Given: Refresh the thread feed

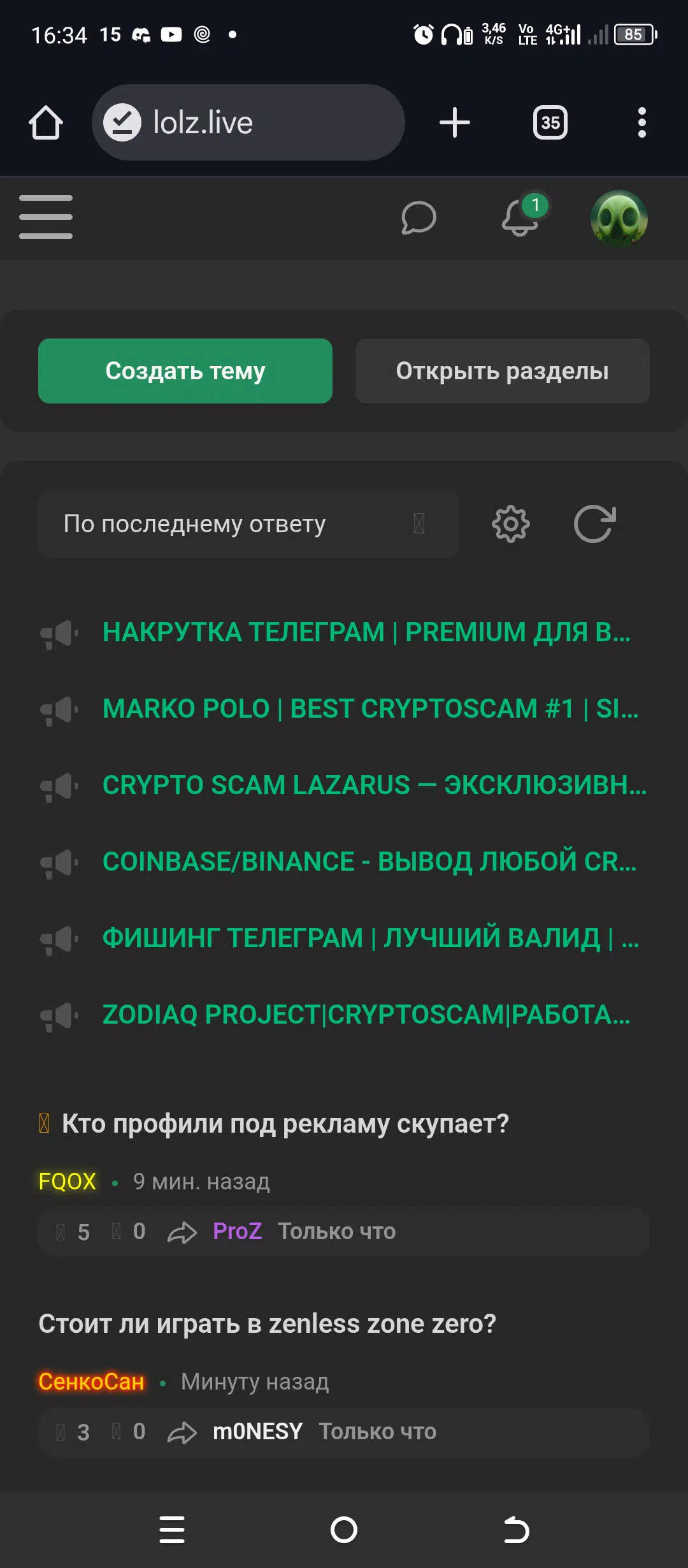Looking at the screenshot, I should coord(595,524).
